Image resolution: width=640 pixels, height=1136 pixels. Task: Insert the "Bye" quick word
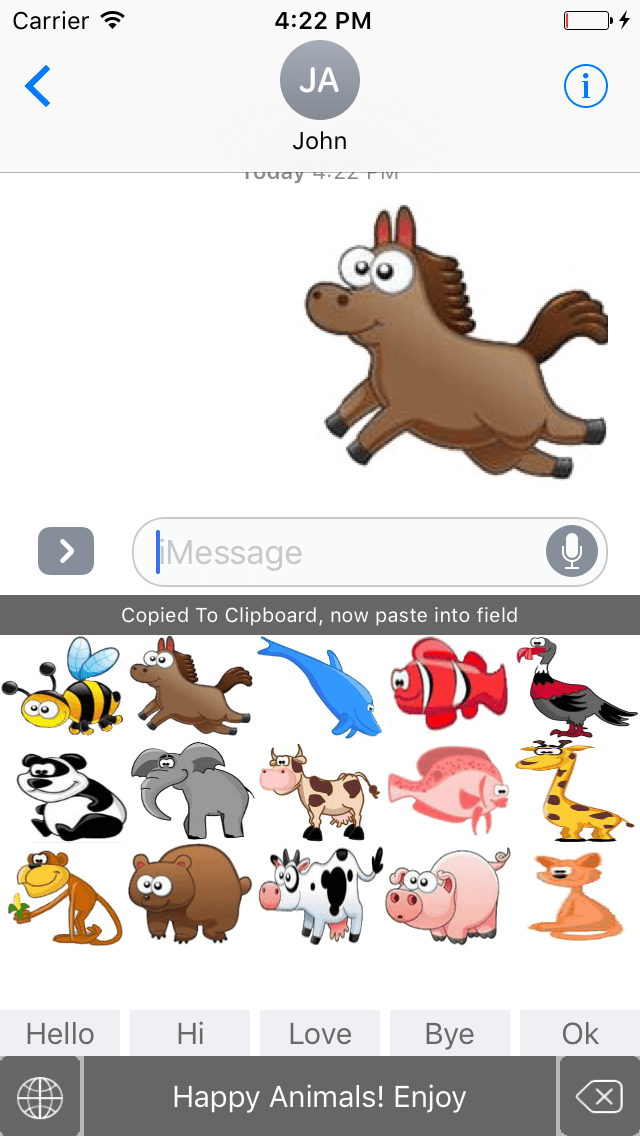tap(450, 1034)
